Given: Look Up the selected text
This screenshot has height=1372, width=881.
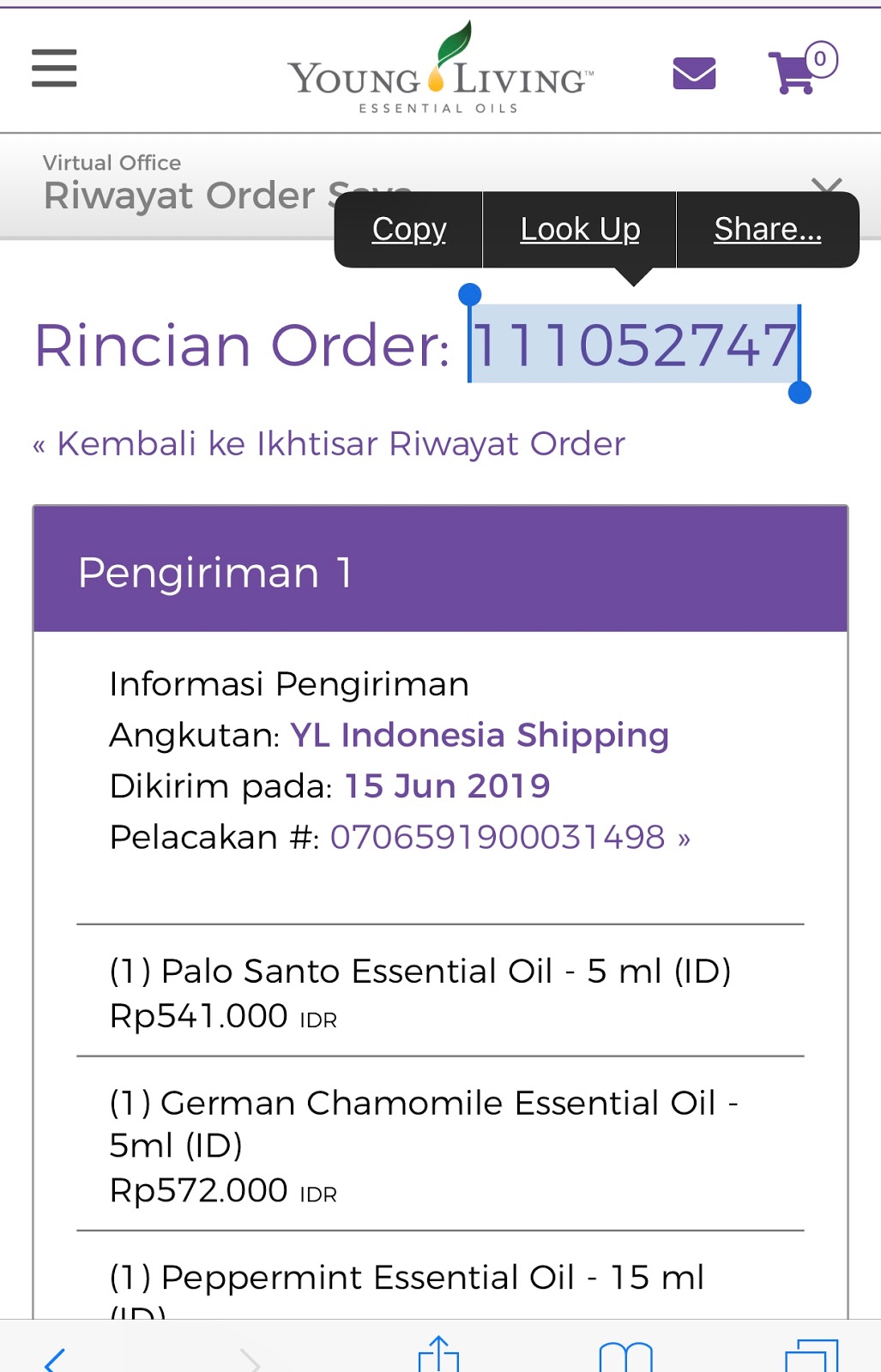Looking at the screenshot, I should tap(580, 230).
